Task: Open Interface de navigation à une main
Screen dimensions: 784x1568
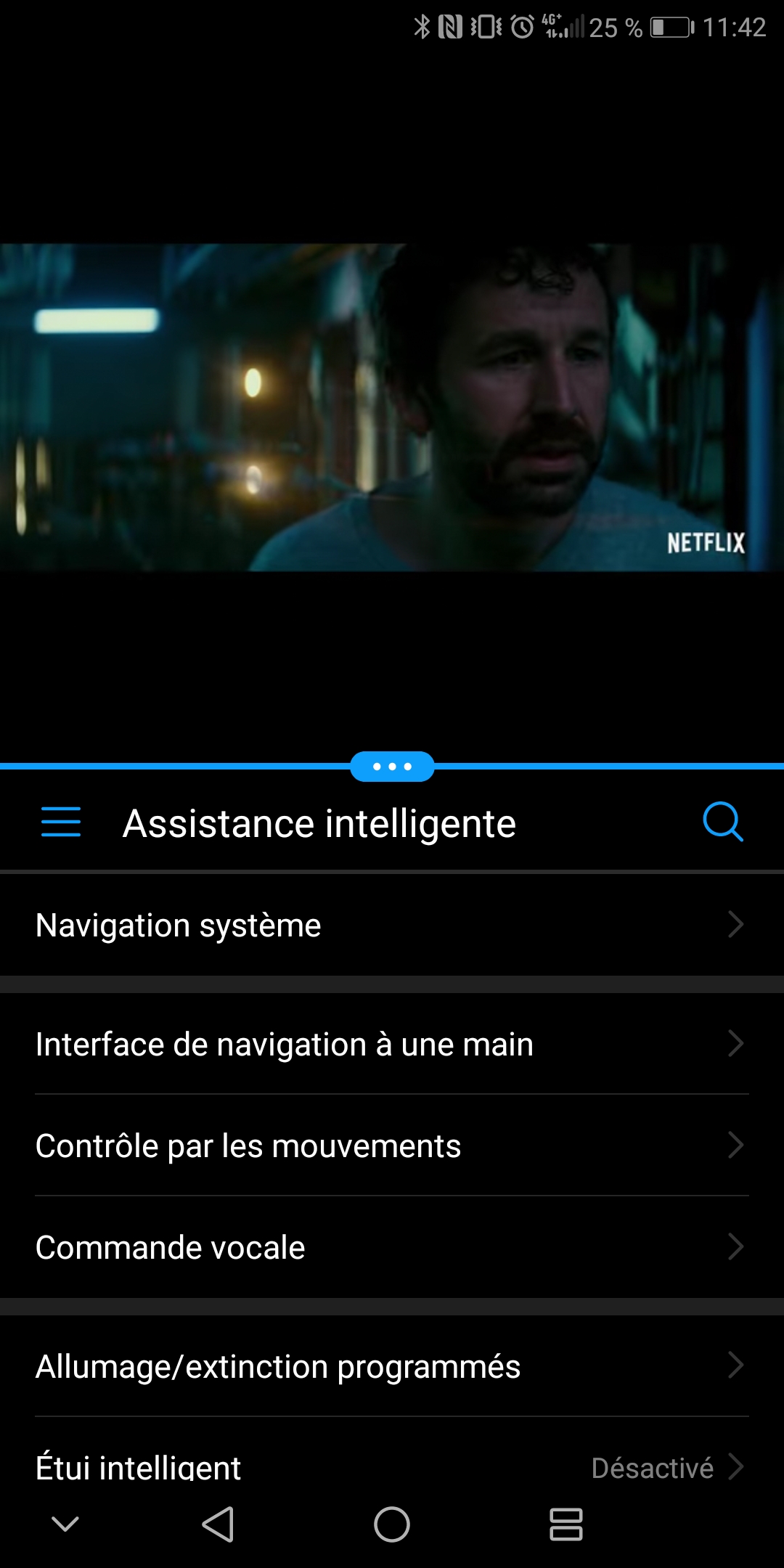Action: point(392,1044)
